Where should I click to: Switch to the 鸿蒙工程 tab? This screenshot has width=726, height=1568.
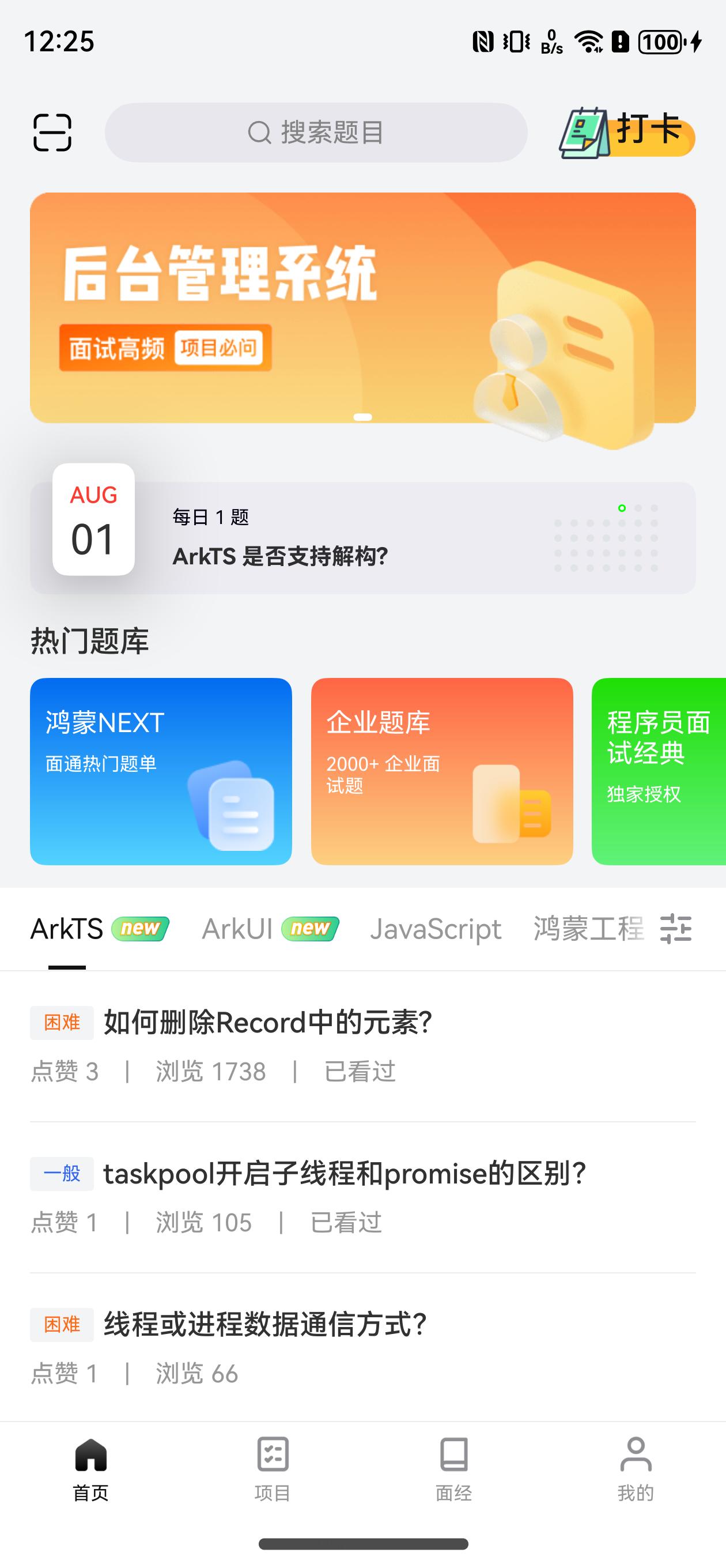588,929
